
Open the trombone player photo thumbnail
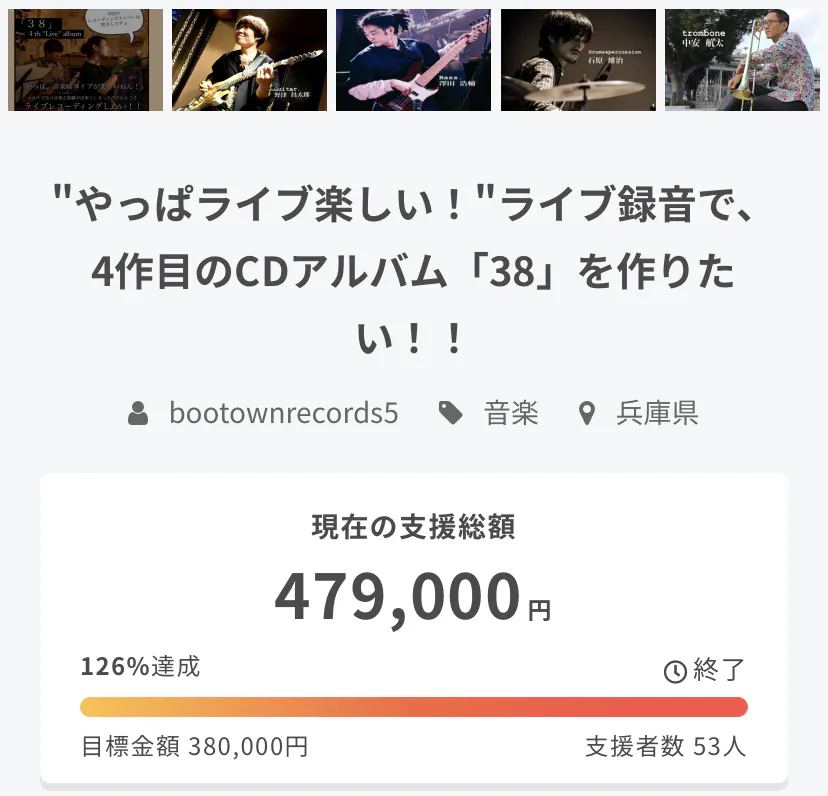742,60
